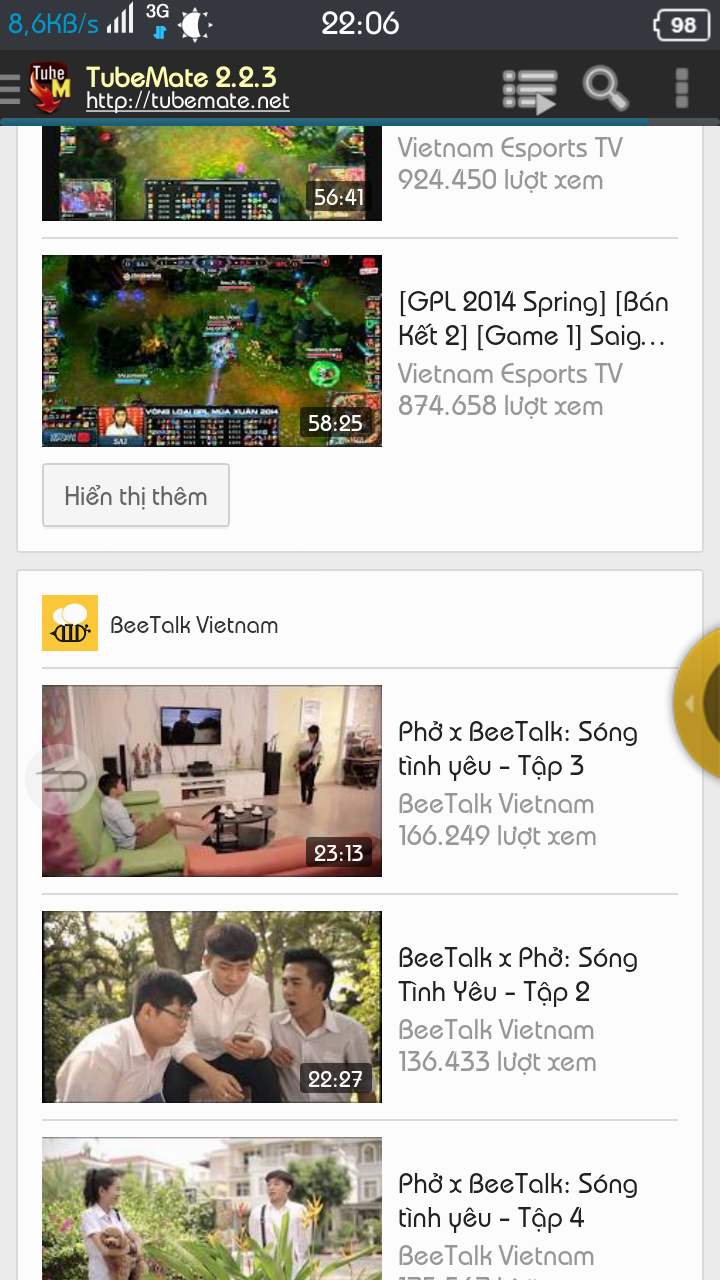Screen dimensions: 720x1280
Task: Expand the yellow side handle
Action: point(698,703)
